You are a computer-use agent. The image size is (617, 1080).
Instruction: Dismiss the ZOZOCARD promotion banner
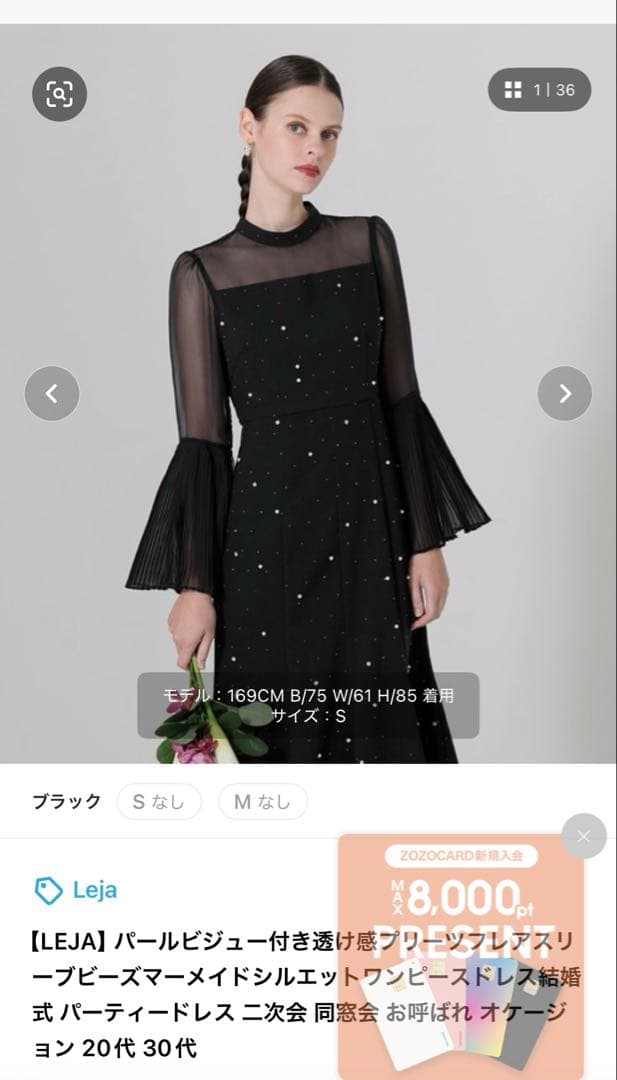(583, 836)
